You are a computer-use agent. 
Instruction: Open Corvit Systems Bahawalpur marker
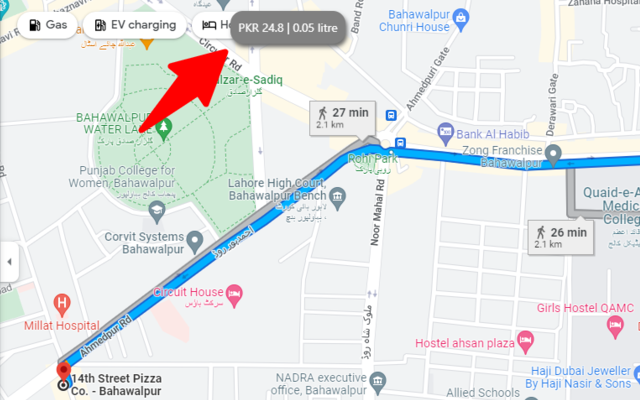(x=194, y=240)
